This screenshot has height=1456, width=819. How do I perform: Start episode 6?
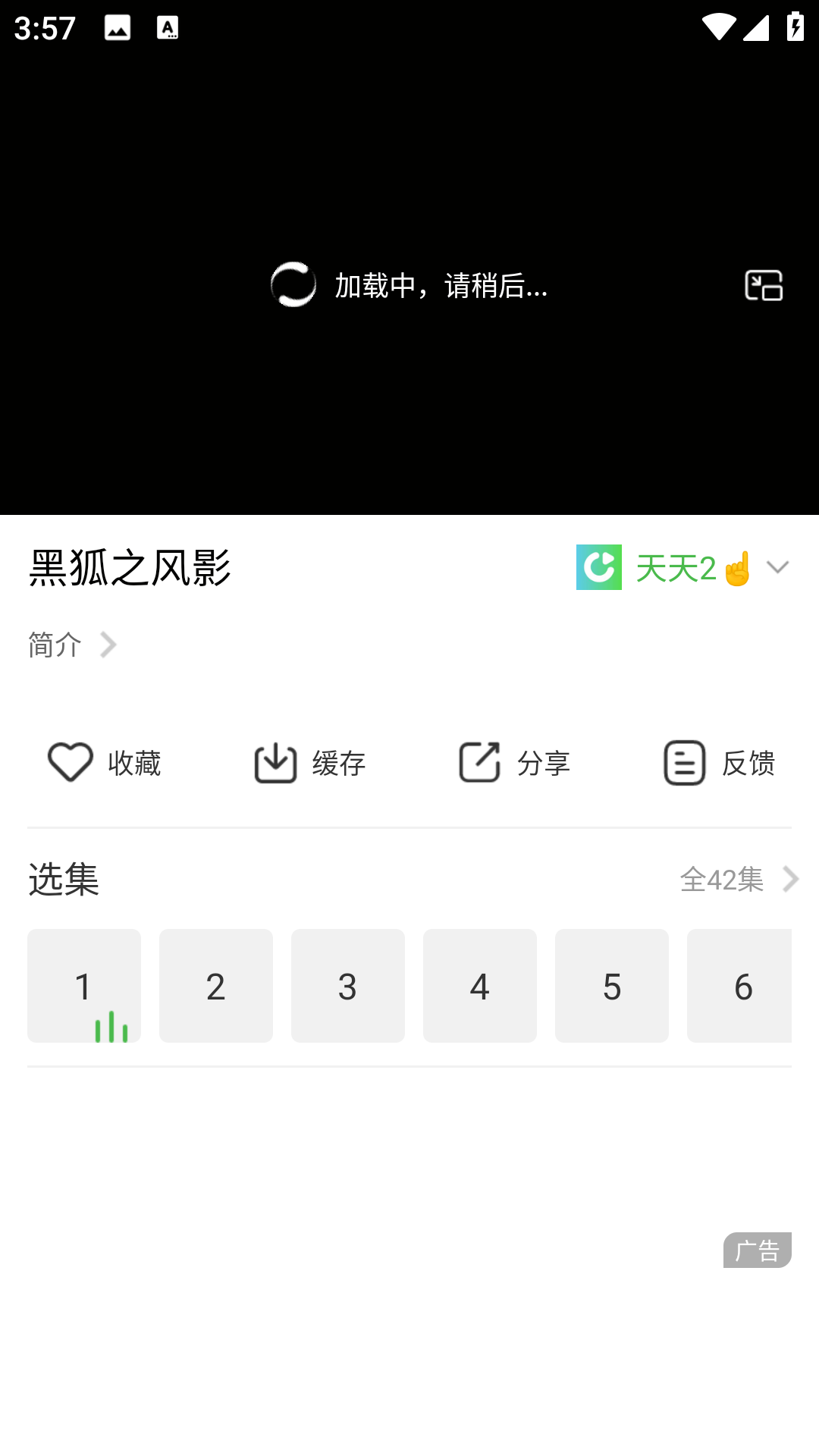(x=739, y=986)
